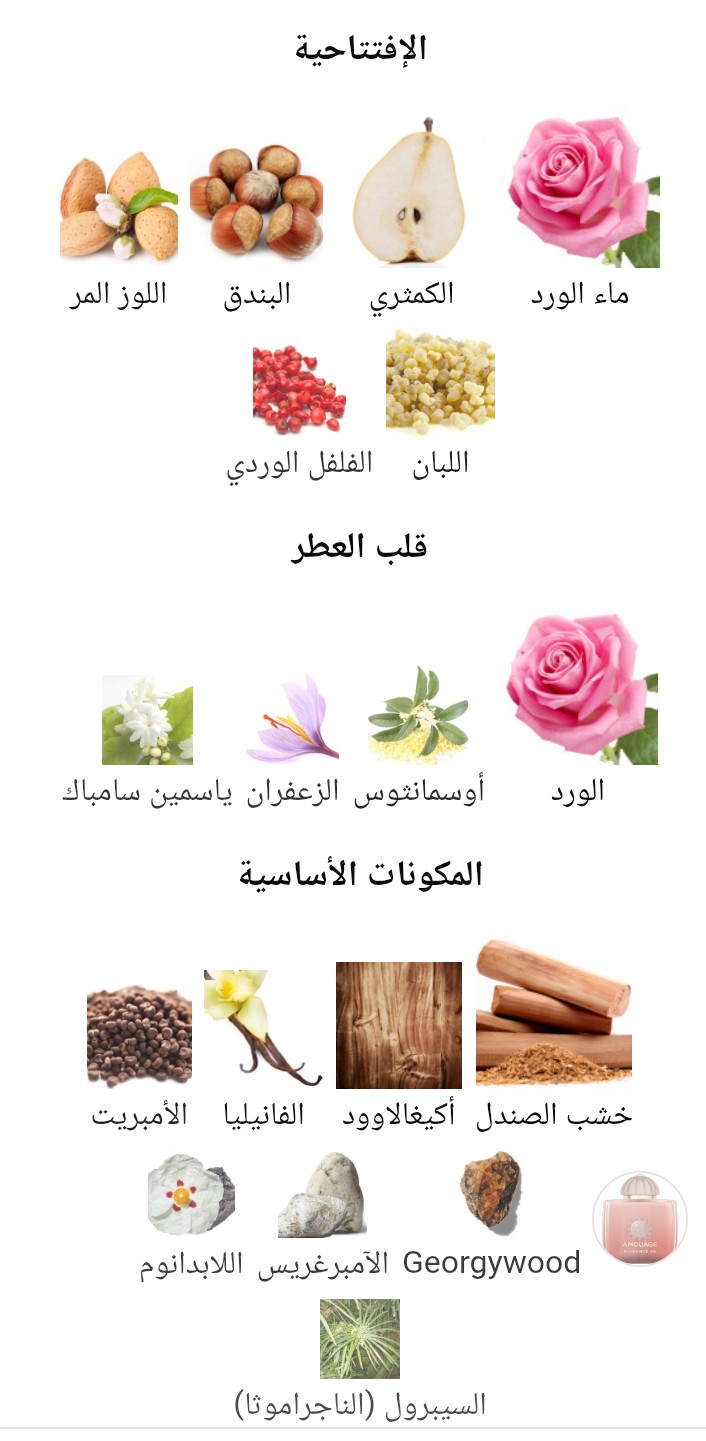Viewport: 706px width, 1441px height.
Task: Tap the floating Amouage perfume bottle bubble
Action: (x=640, y=1218)
